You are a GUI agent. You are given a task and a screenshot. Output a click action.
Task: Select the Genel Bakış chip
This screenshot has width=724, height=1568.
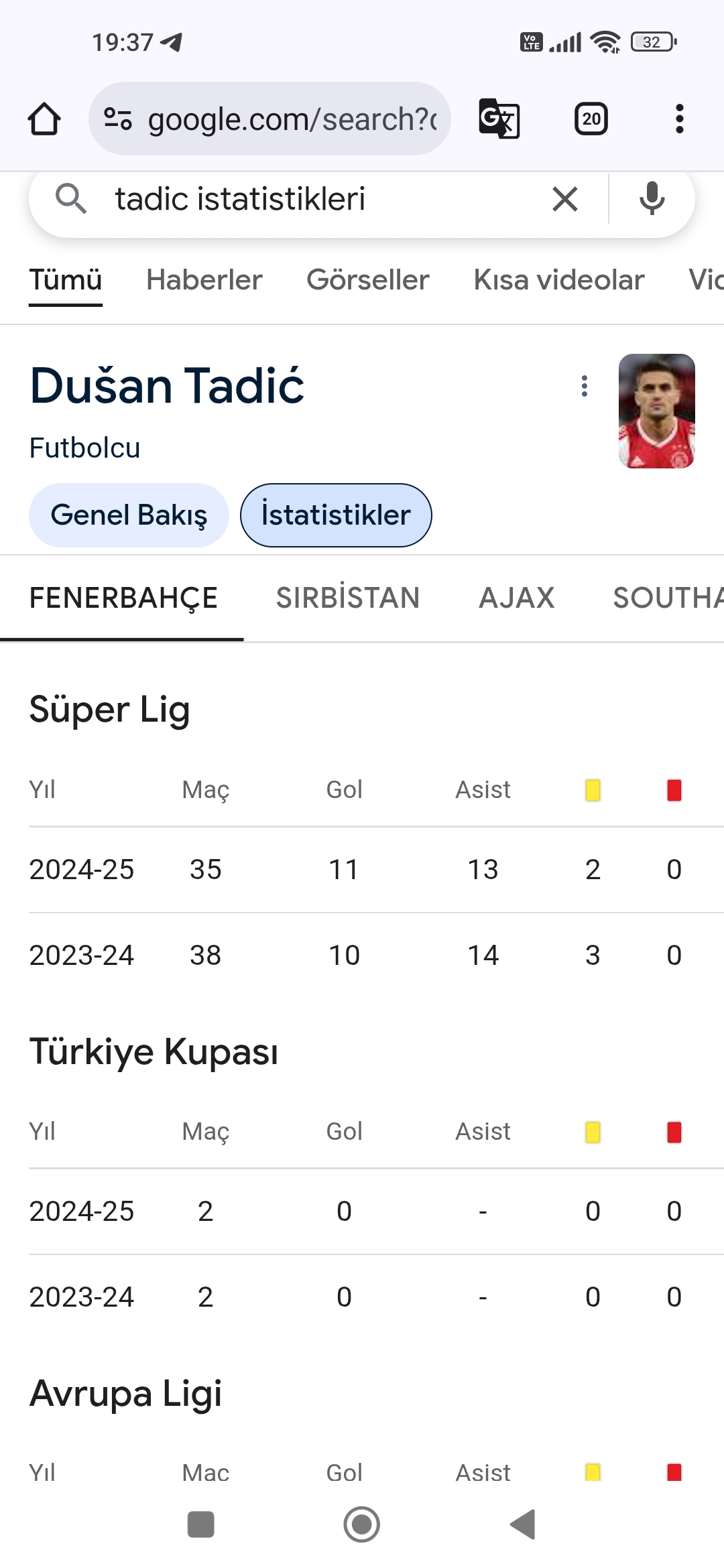129,515
